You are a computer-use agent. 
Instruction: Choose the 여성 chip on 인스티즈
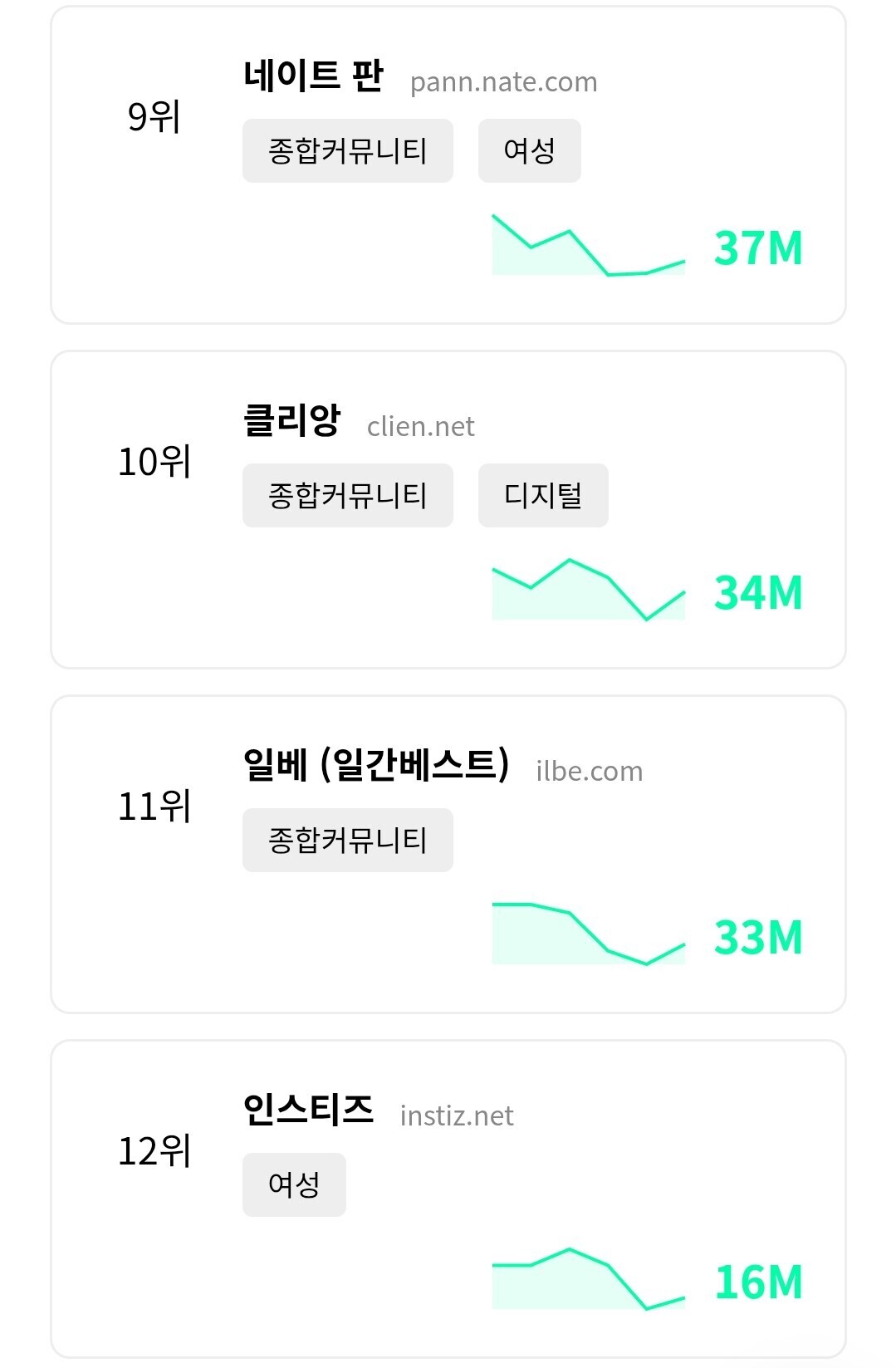coord(294,1185)
